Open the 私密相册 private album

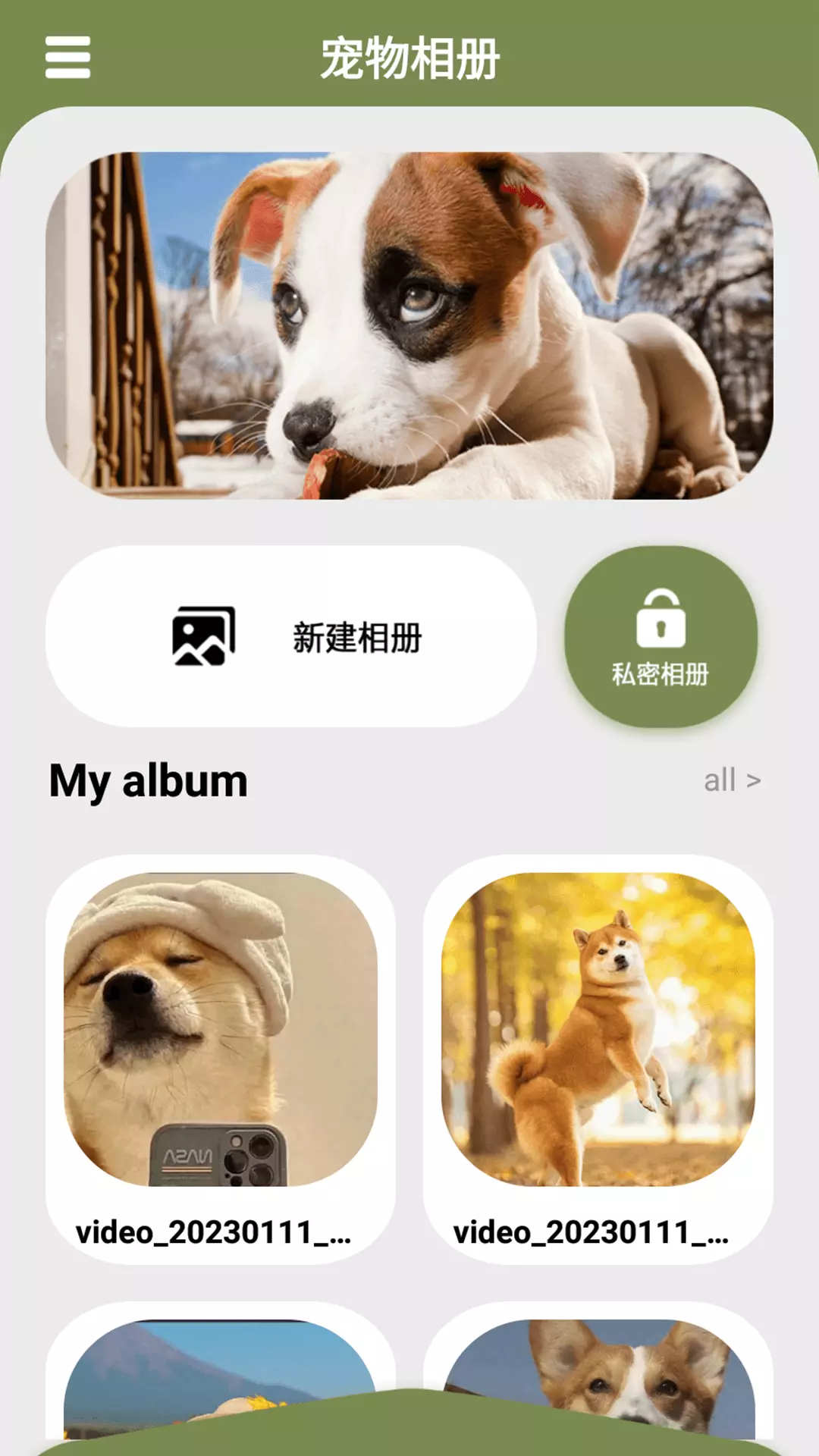(x=661, y=636)
